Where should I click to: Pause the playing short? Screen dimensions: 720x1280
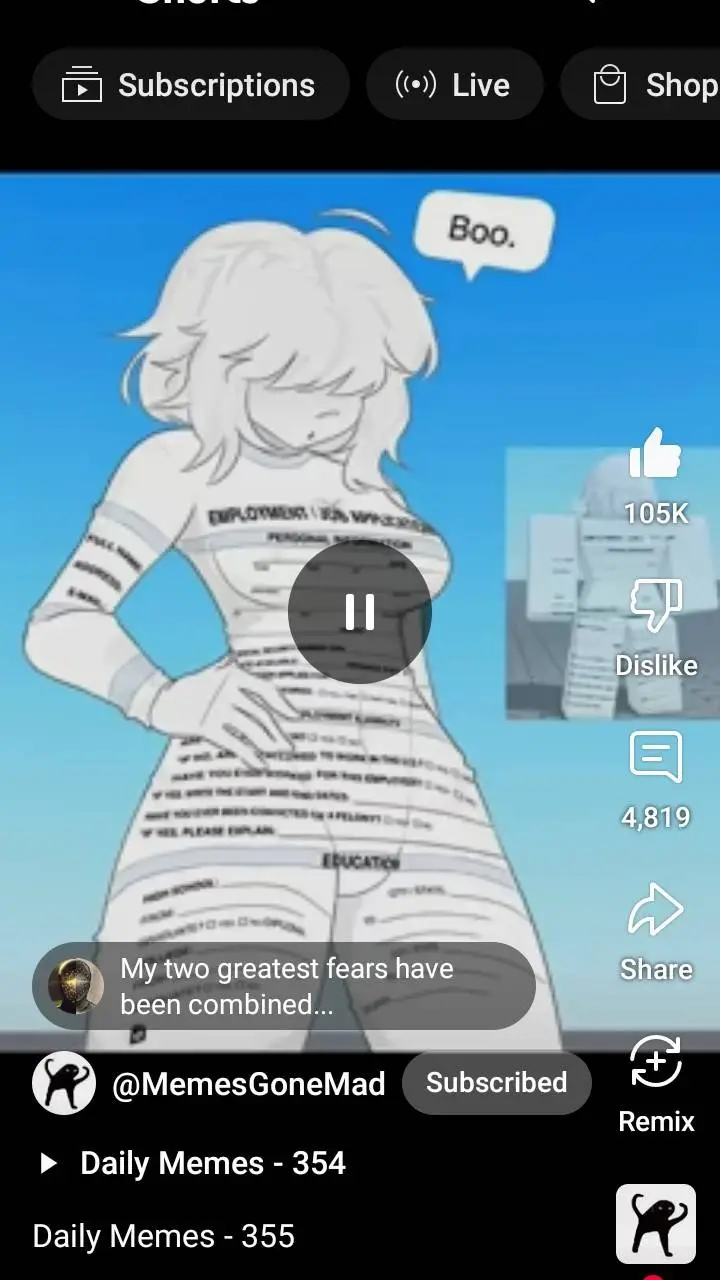coord(360,612)
